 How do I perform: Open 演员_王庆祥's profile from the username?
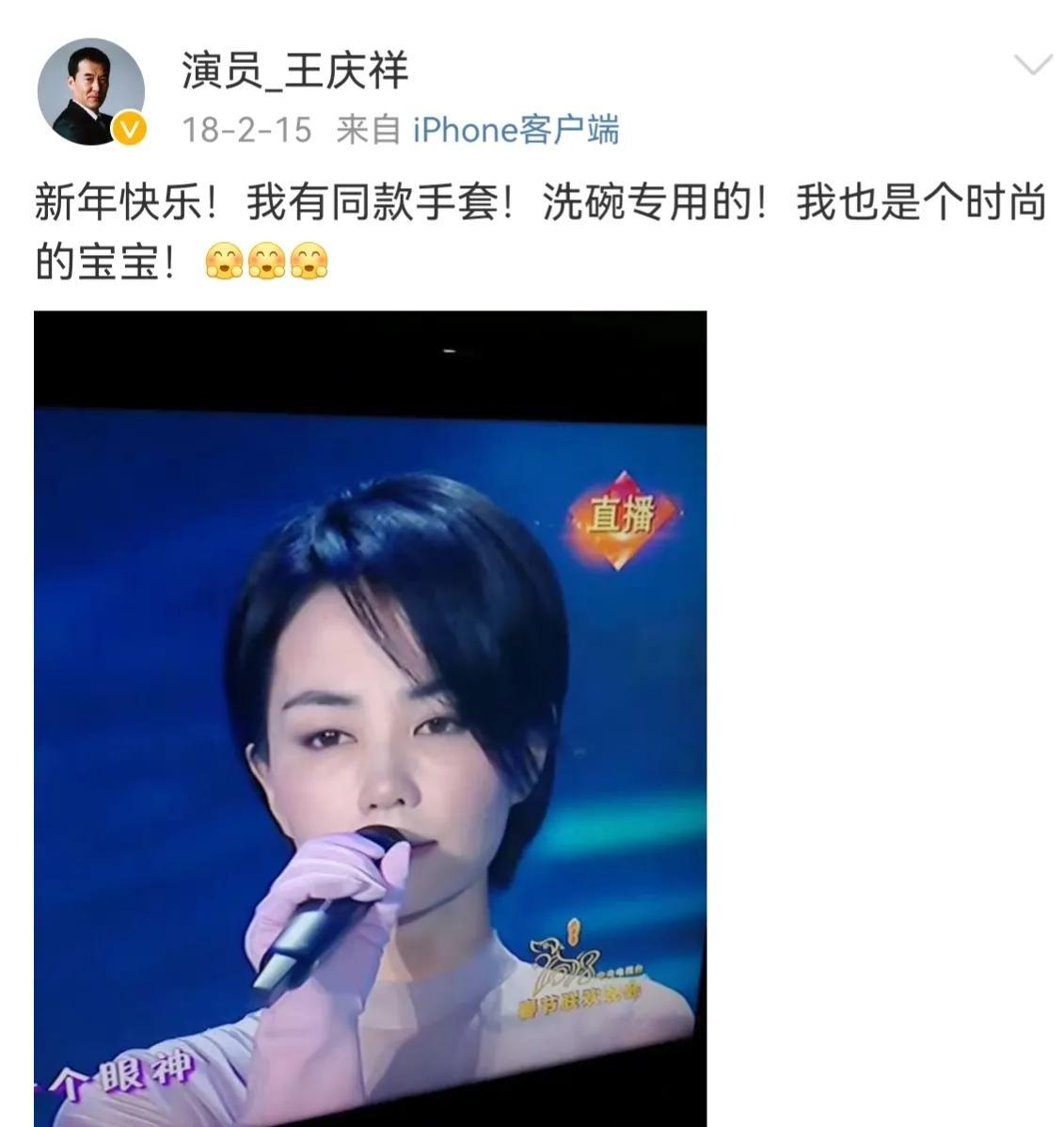pyautogui.click(x=294, y=71)
